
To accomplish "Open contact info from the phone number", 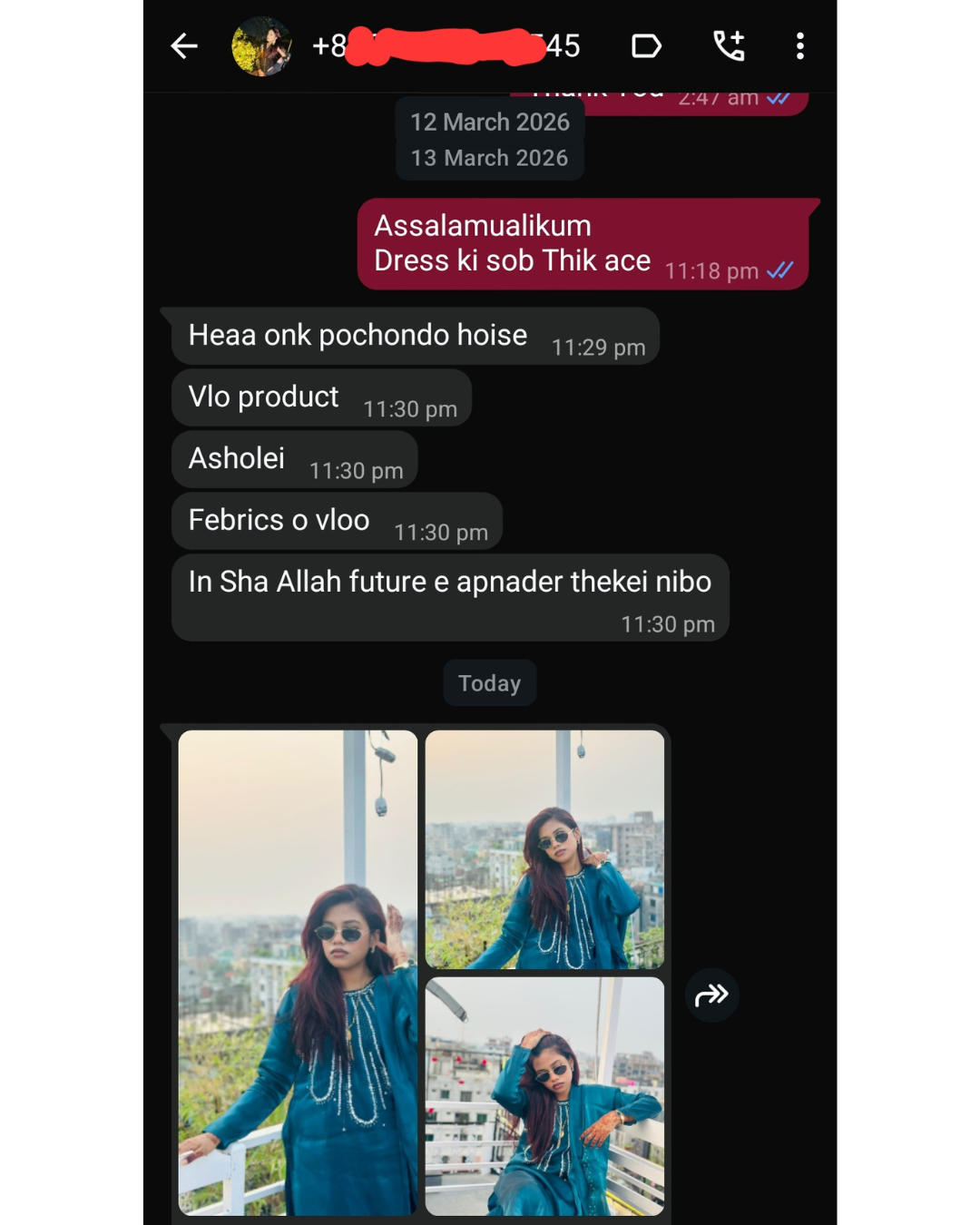I will click(x=445, y=46).
